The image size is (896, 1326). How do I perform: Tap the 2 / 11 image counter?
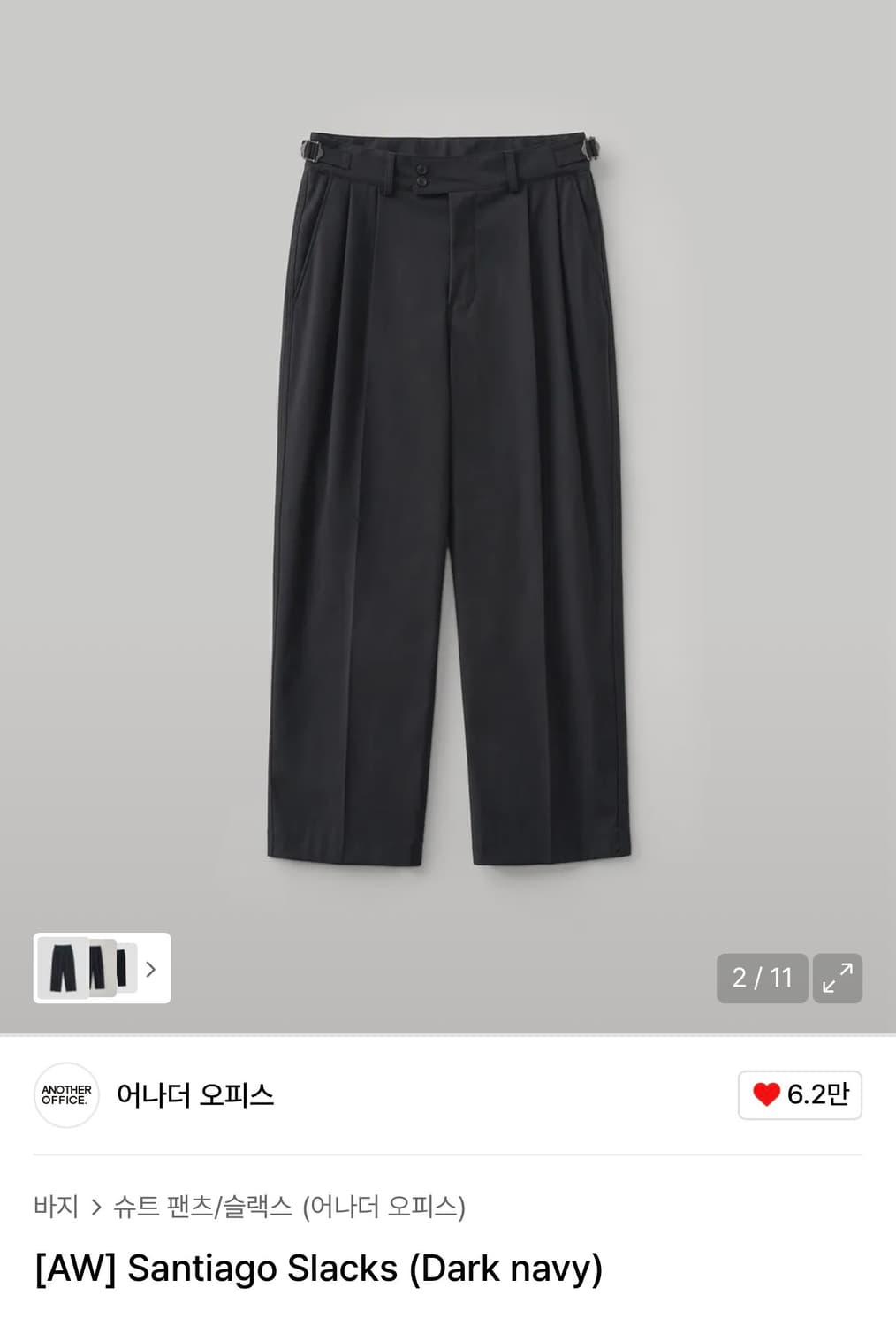(762, 979)
